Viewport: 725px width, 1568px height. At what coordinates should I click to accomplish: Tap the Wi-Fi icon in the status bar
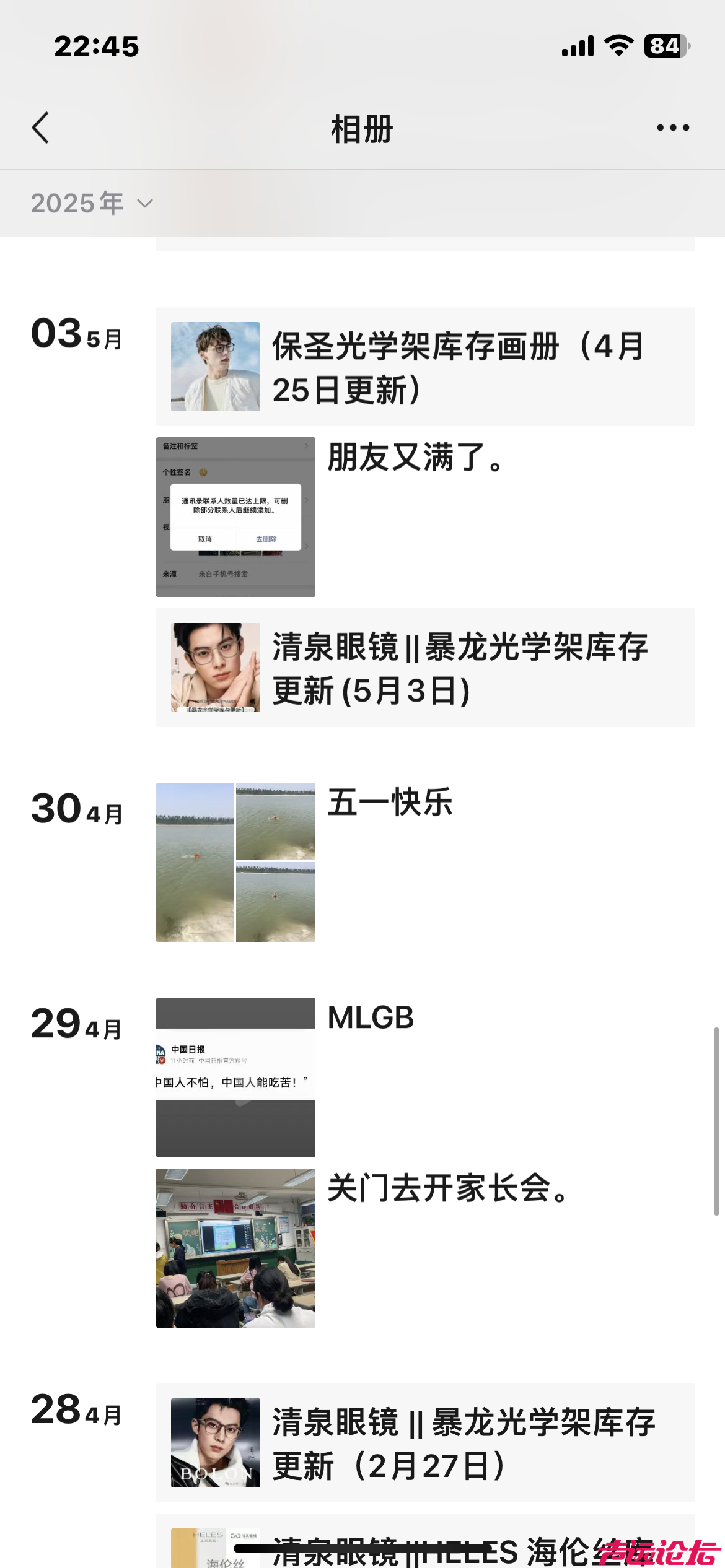coord(617,46)
